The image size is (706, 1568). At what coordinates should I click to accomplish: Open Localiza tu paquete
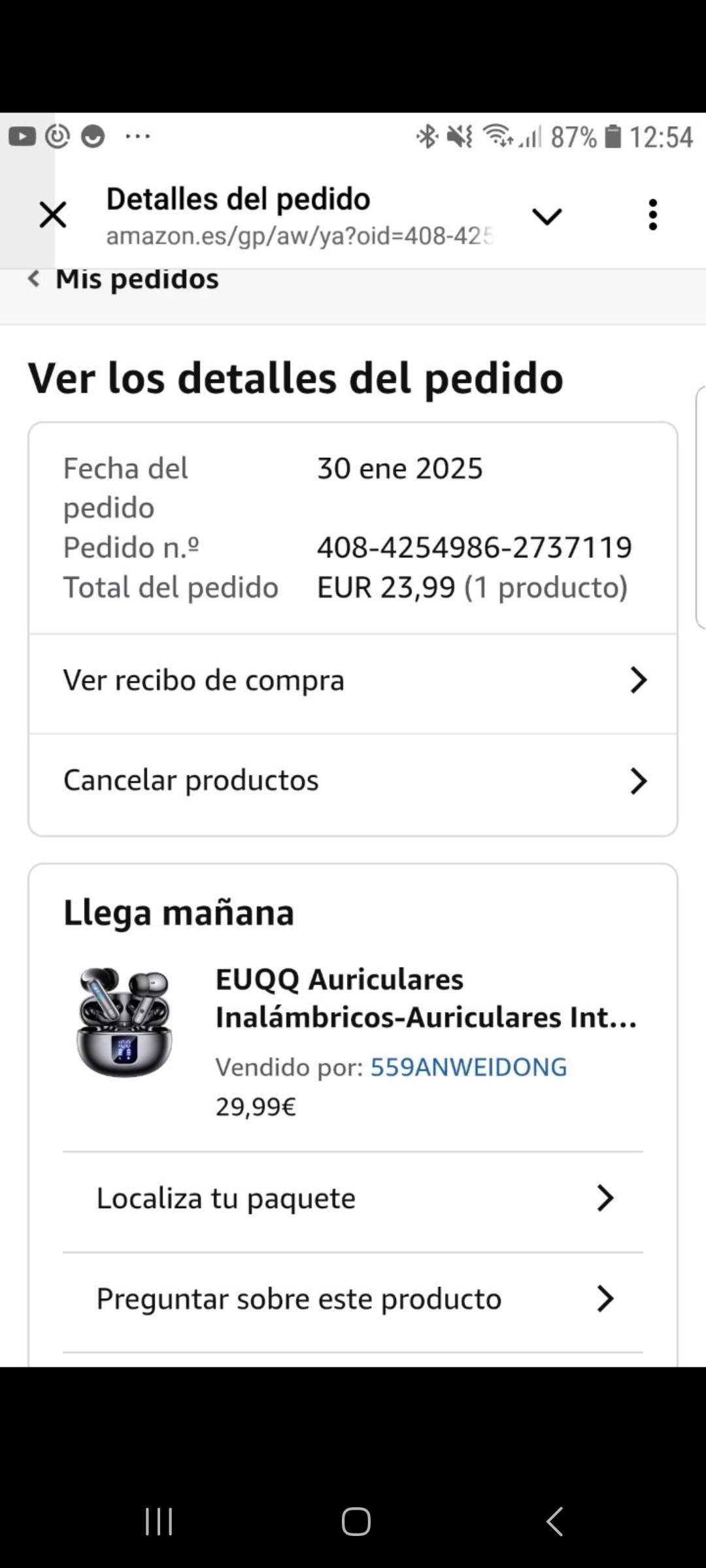click(x=353, y=1199)
